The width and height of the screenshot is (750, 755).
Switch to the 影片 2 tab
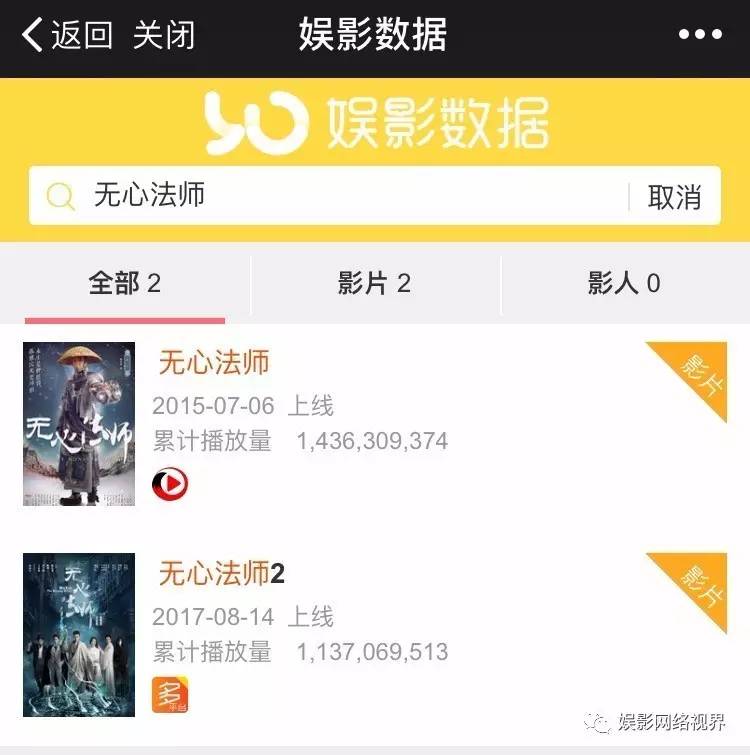pyautogui.click(x=375, y=283)
